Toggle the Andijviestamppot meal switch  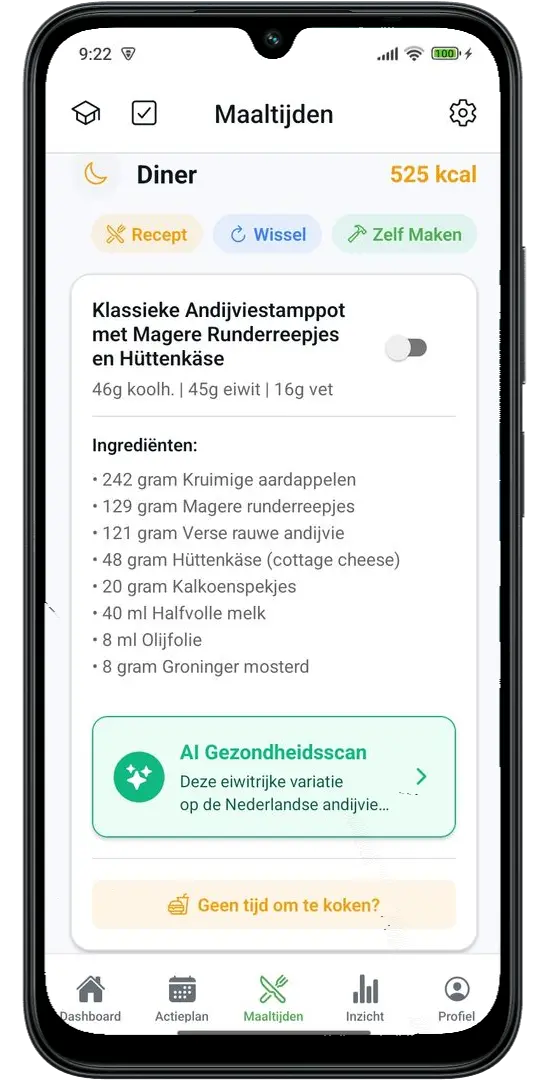(407, 349)
